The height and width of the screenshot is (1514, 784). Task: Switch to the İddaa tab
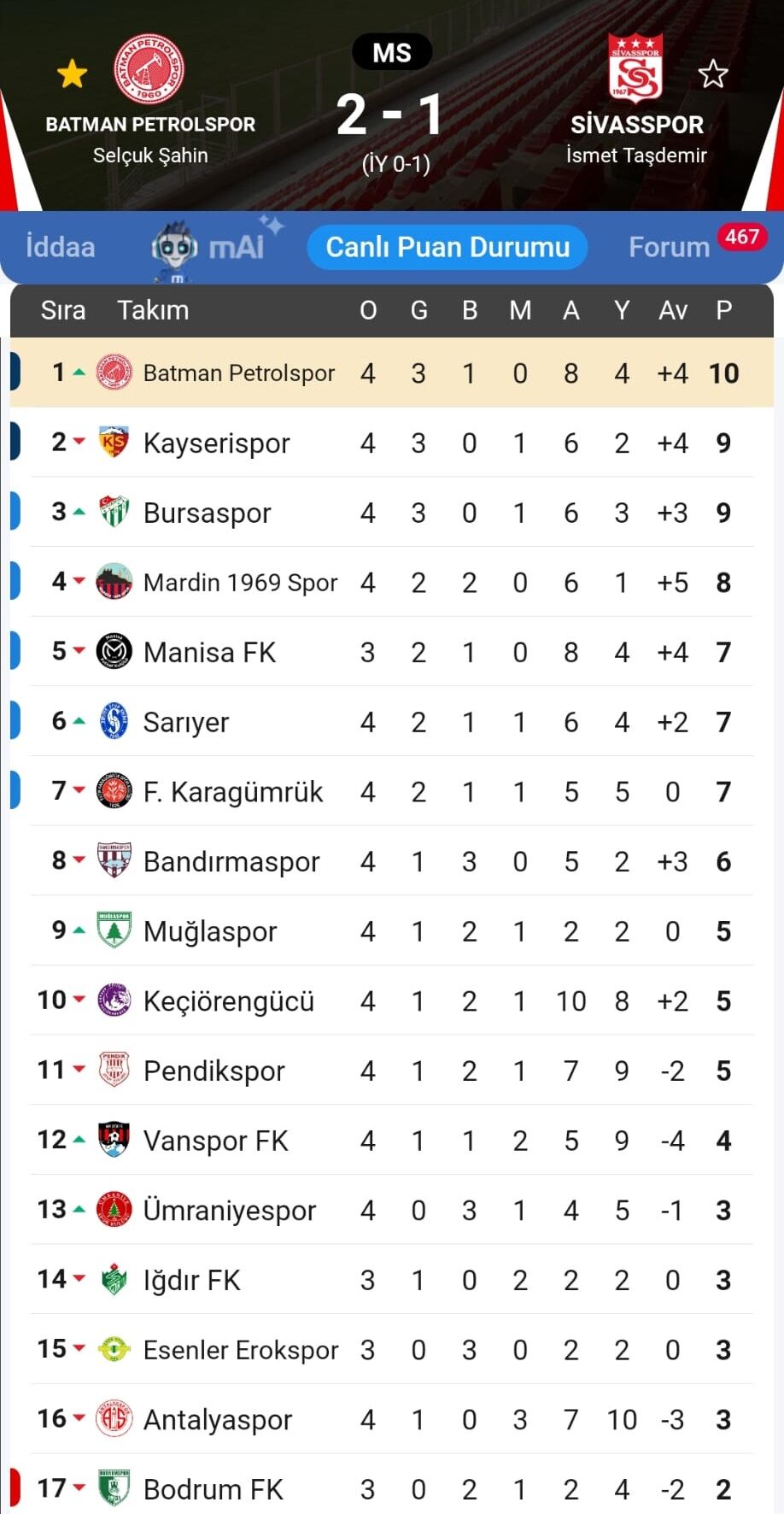pyautogui.click(x=61, y=247)
